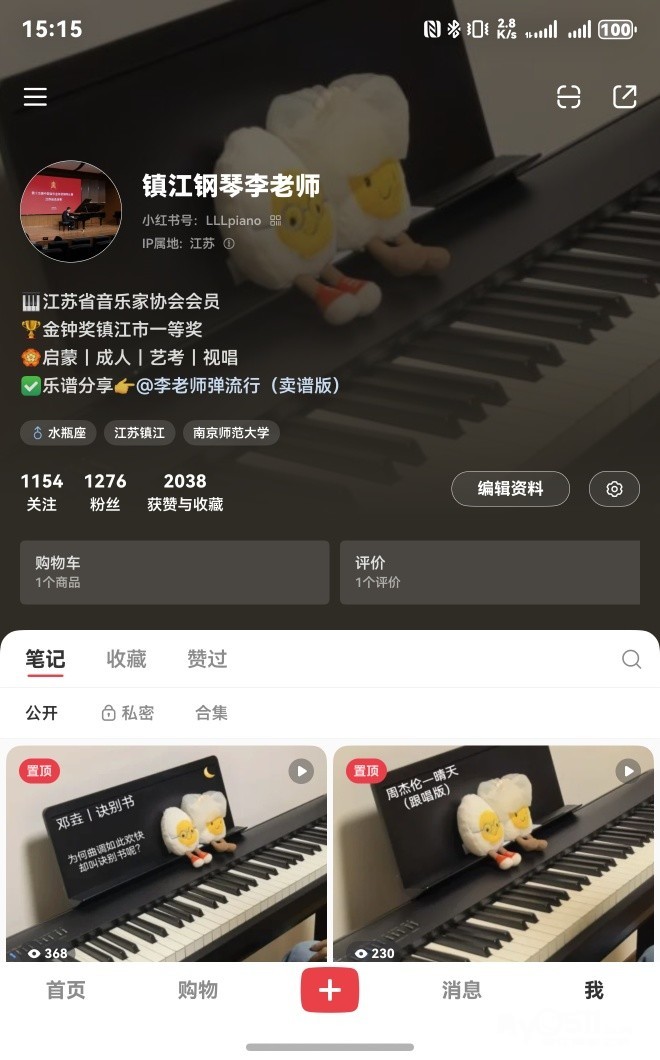Viewport: 660px width, 1060px height.
Task: Open the 邓垚 诀别书 pinned video
Action: pyautogui.click(x=166, y=853)
